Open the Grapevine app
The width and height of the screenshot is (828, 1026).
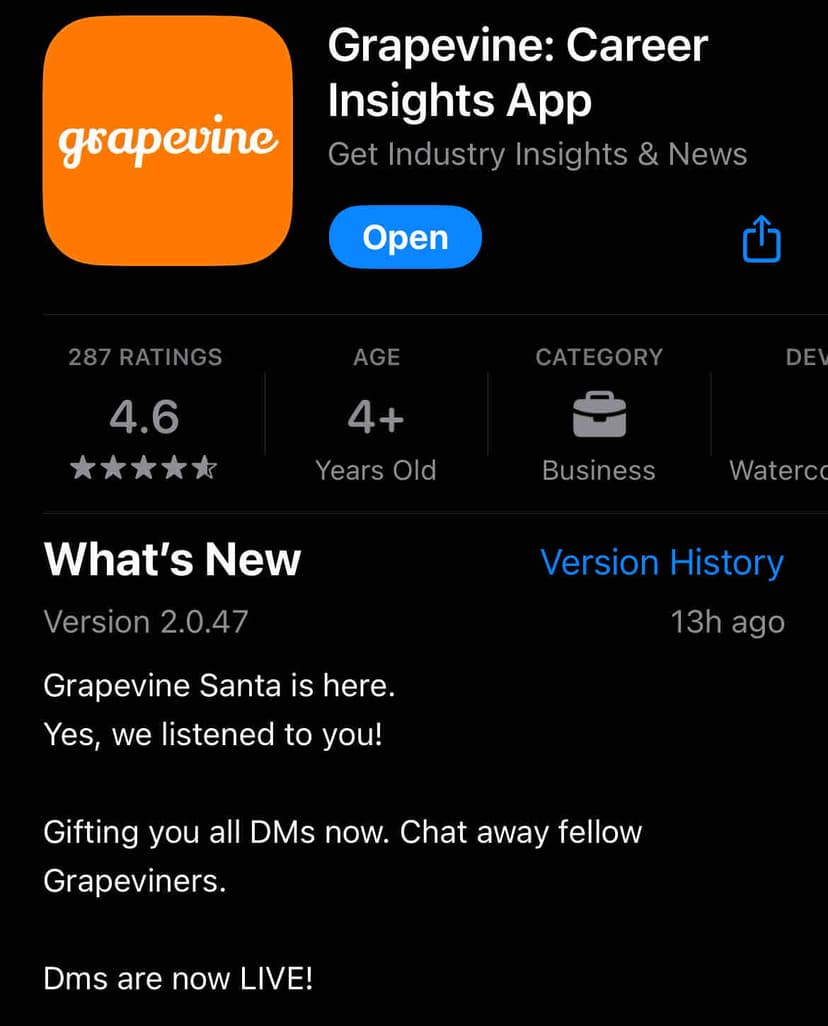405,238
